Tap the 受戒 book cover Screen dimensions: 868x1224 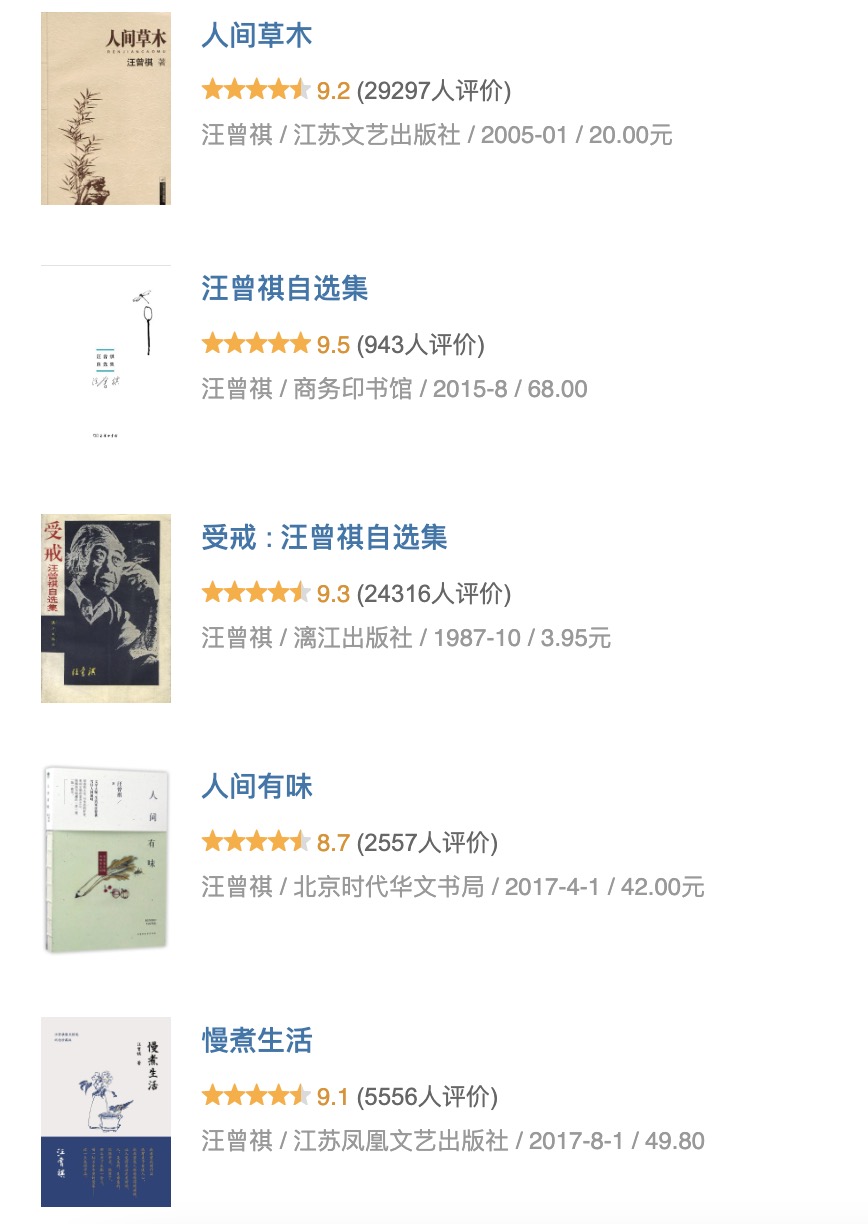point(106,608)
